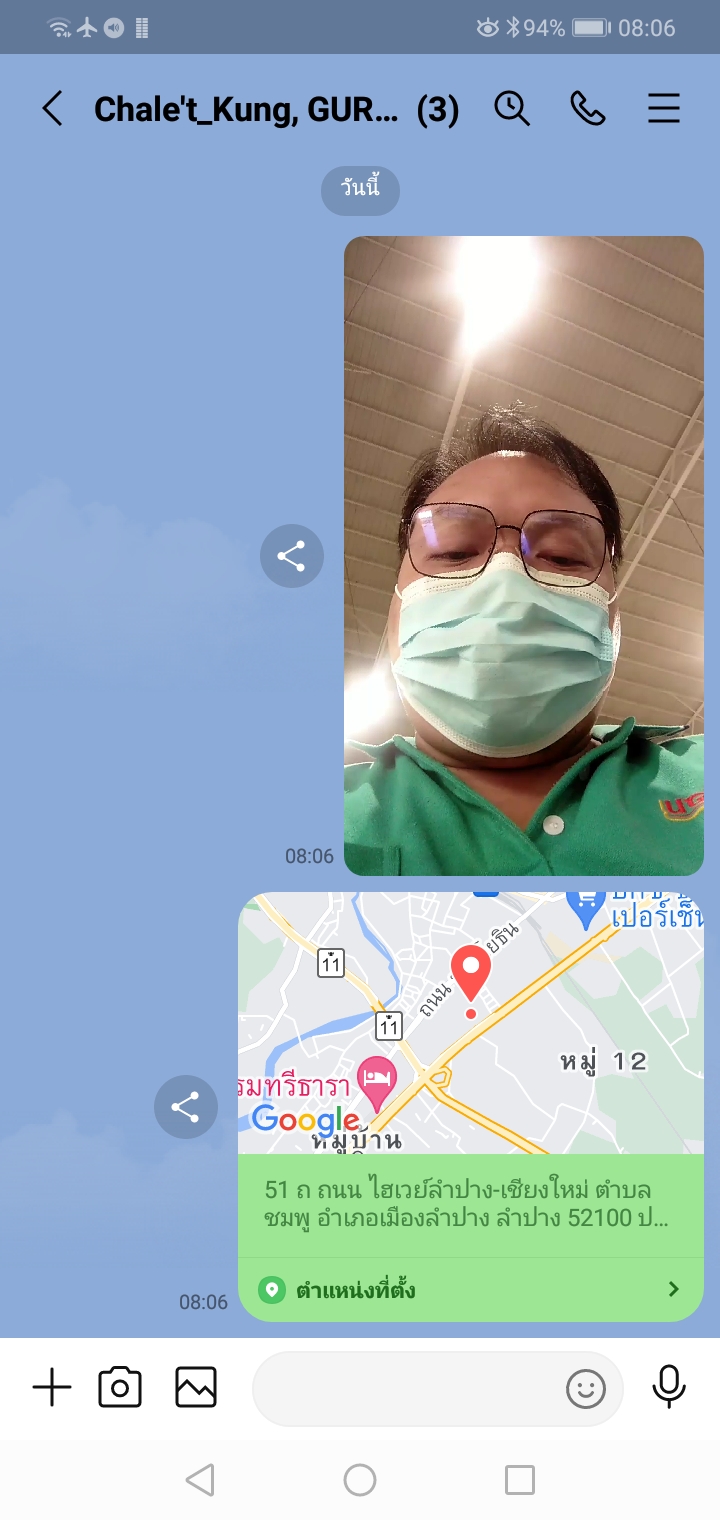Record a voice message

[x=669, y=1388]
